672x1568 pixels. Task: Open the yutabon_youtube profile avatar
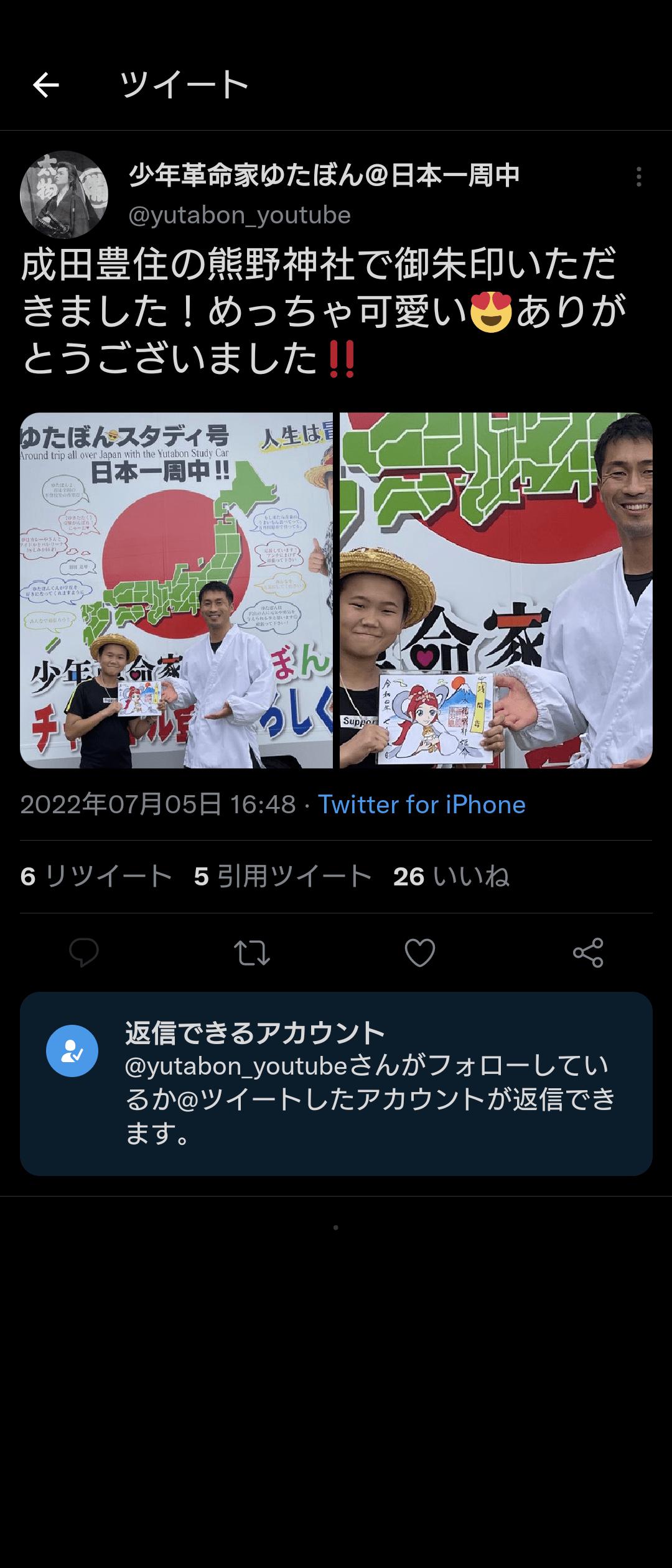[64, 195]
